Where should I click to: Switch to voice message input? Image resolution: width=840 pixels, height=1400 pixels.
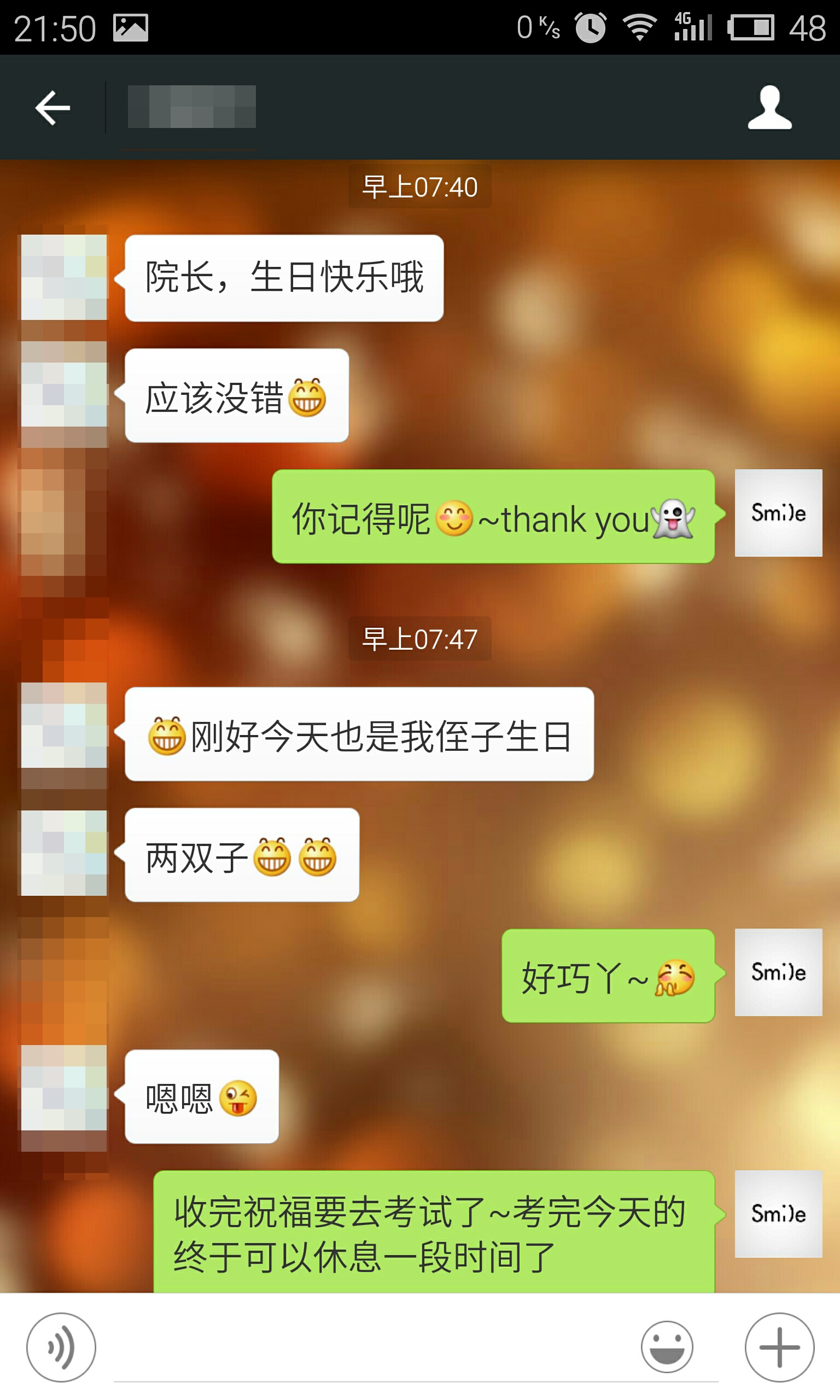point(61,1347)
